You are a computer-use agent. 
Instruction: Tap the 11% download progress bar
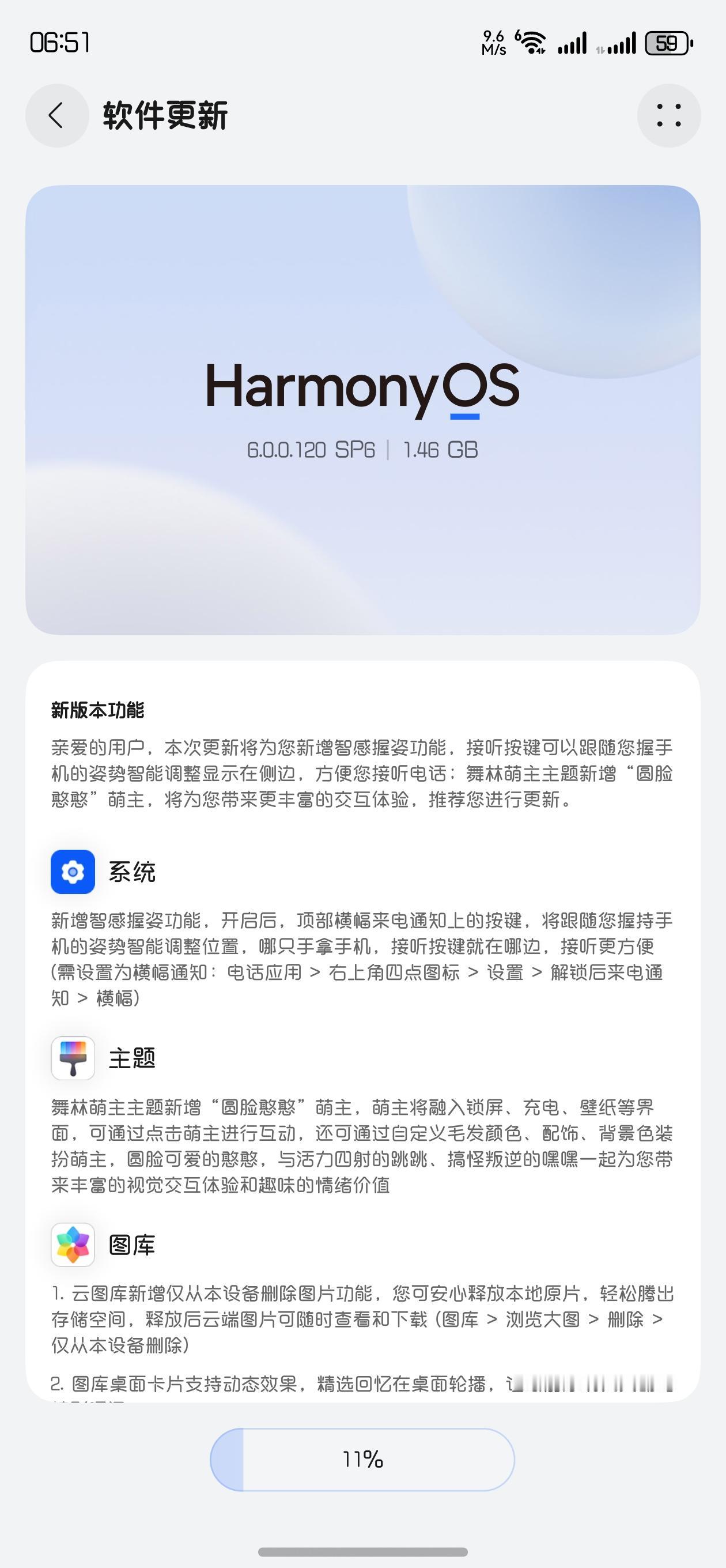362,1460
